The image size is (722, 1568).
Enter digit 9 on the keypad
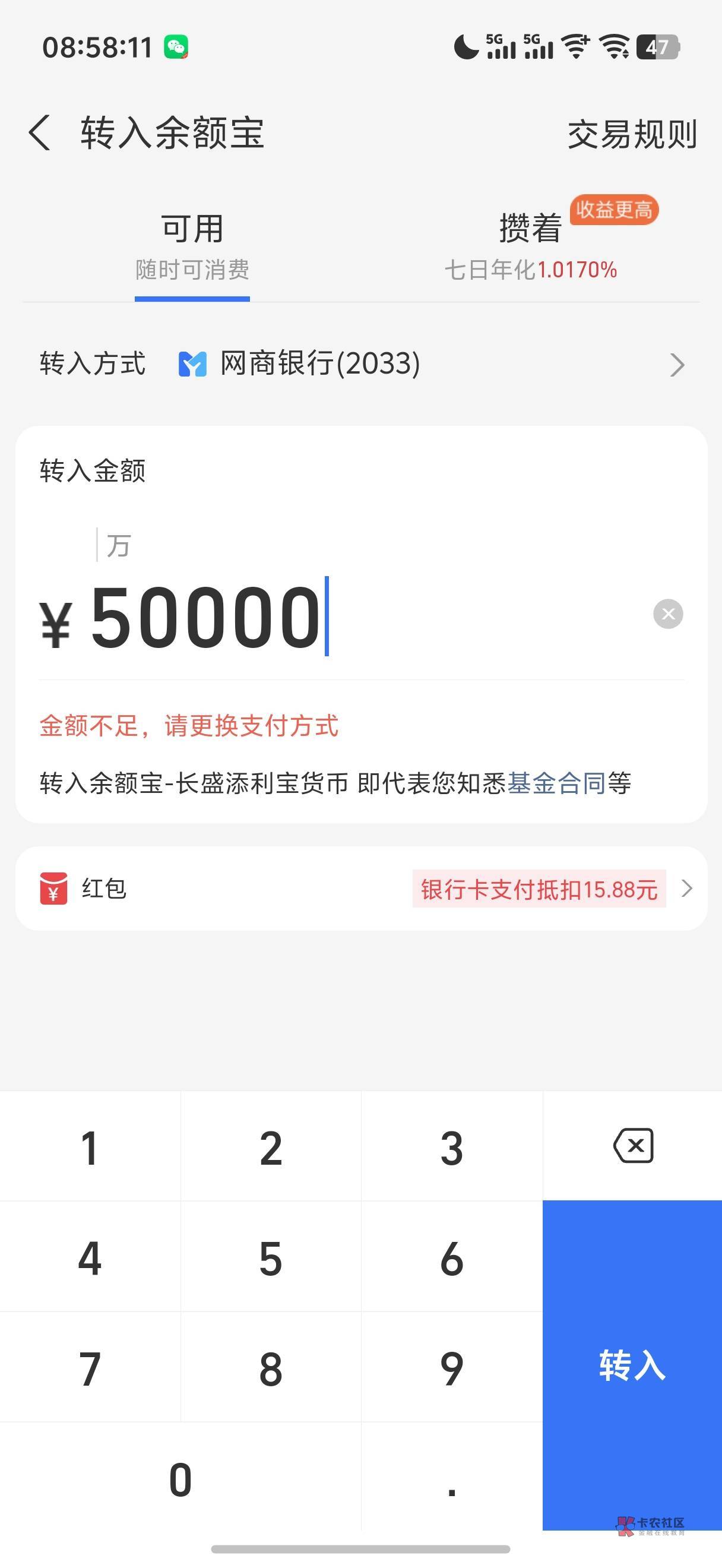click(451, 1368)
